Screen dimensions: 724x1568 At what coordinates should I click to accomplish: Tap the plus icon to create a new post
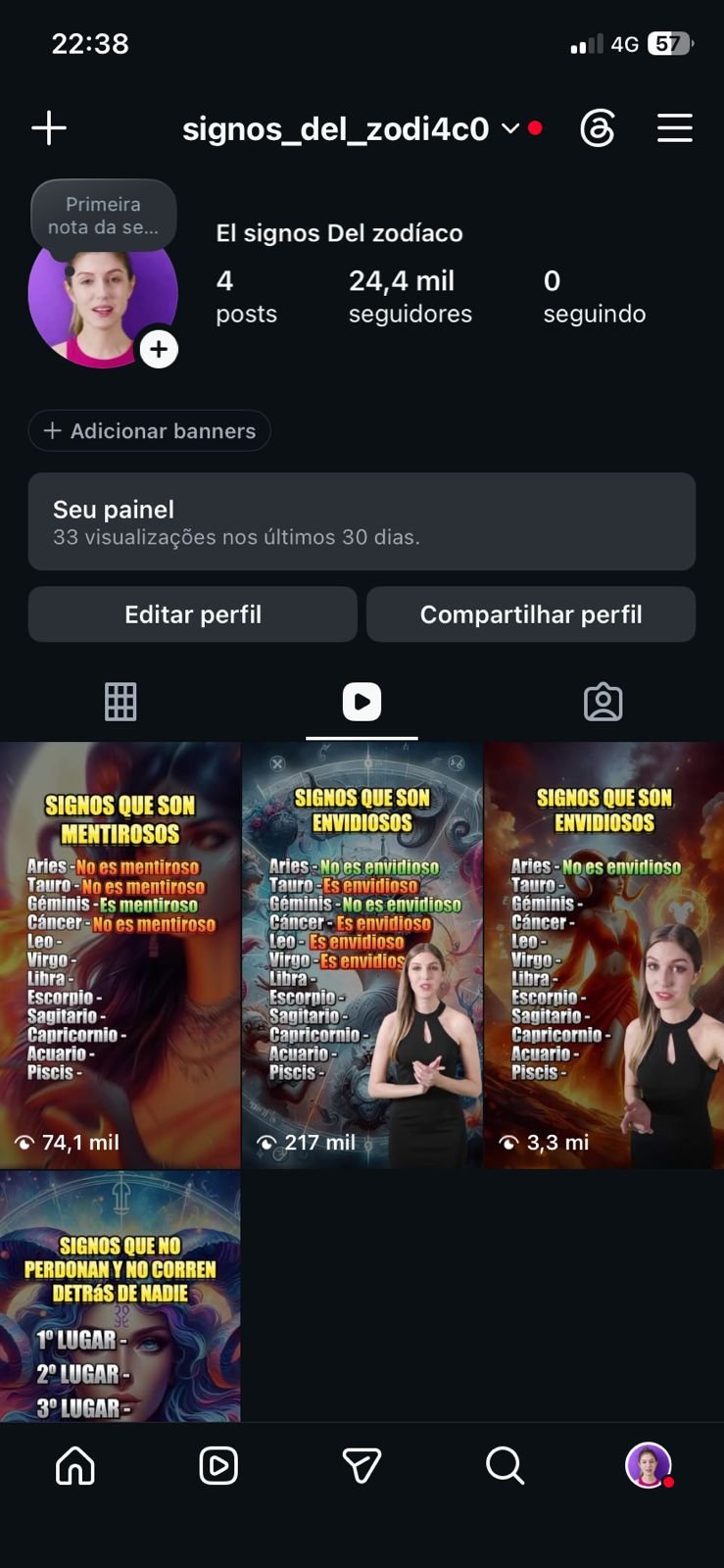tap(49, 127)
